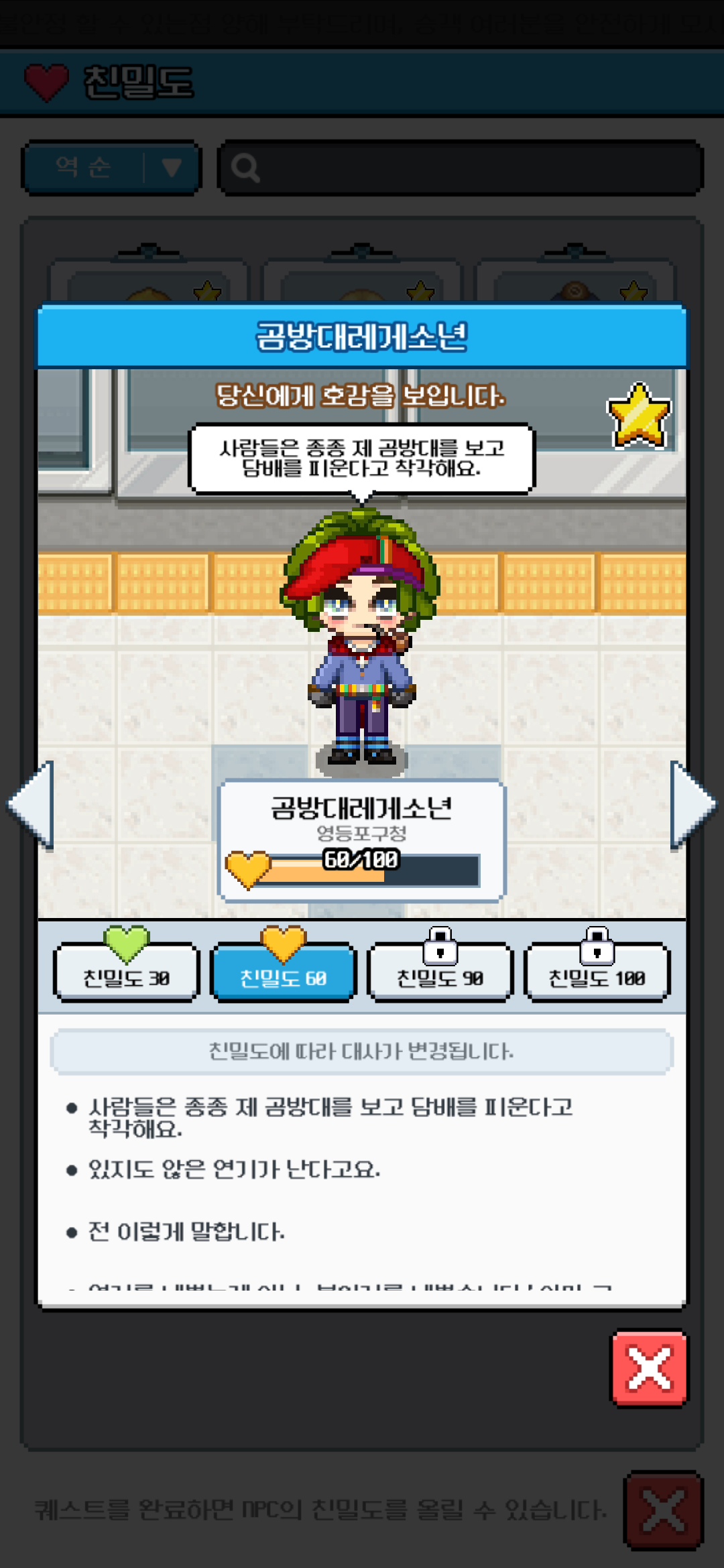Close the 곰방대레게소년 detail popup
Screen dimensions: 724x1568
pyautogui.click(x=649, y=1368)
